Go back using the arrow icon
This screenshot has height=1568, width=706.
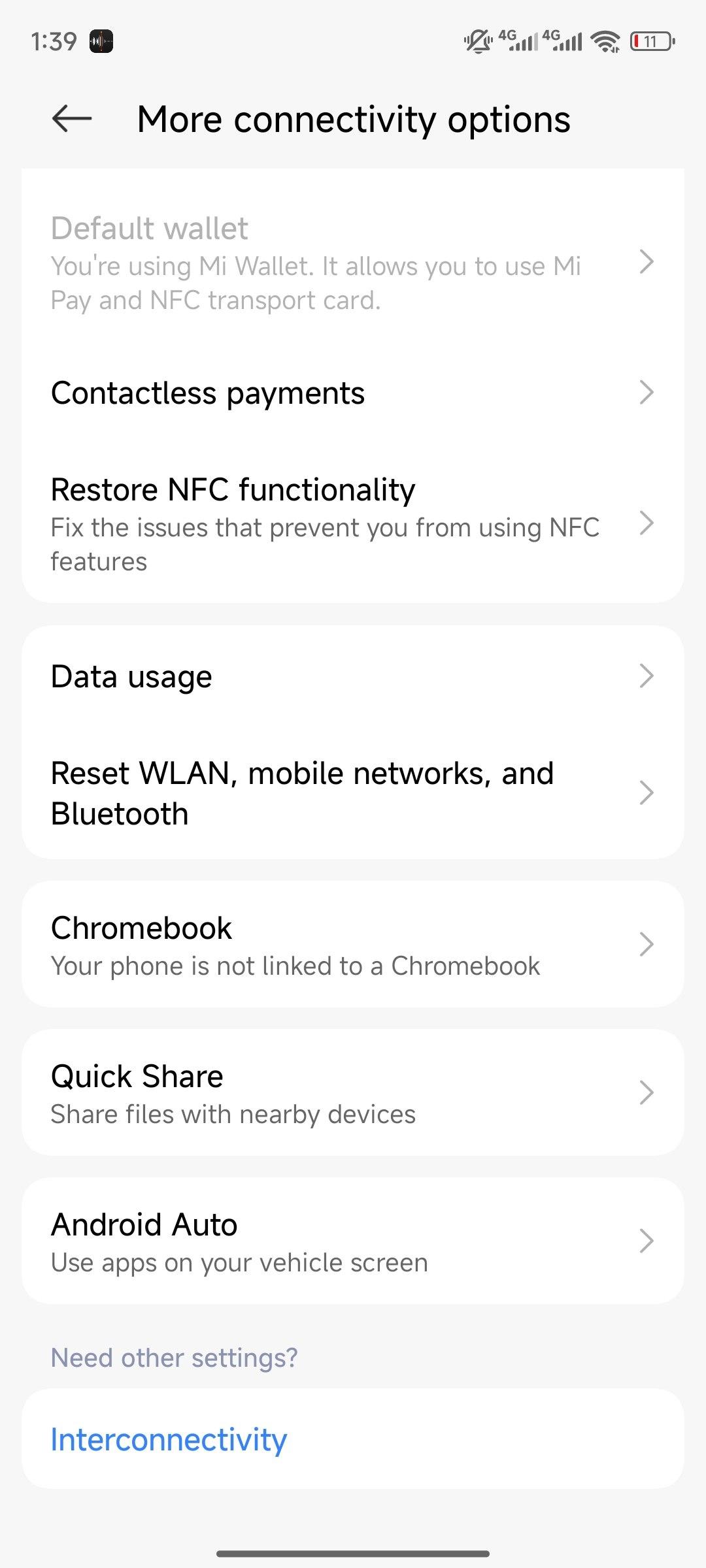coord(72,119)
